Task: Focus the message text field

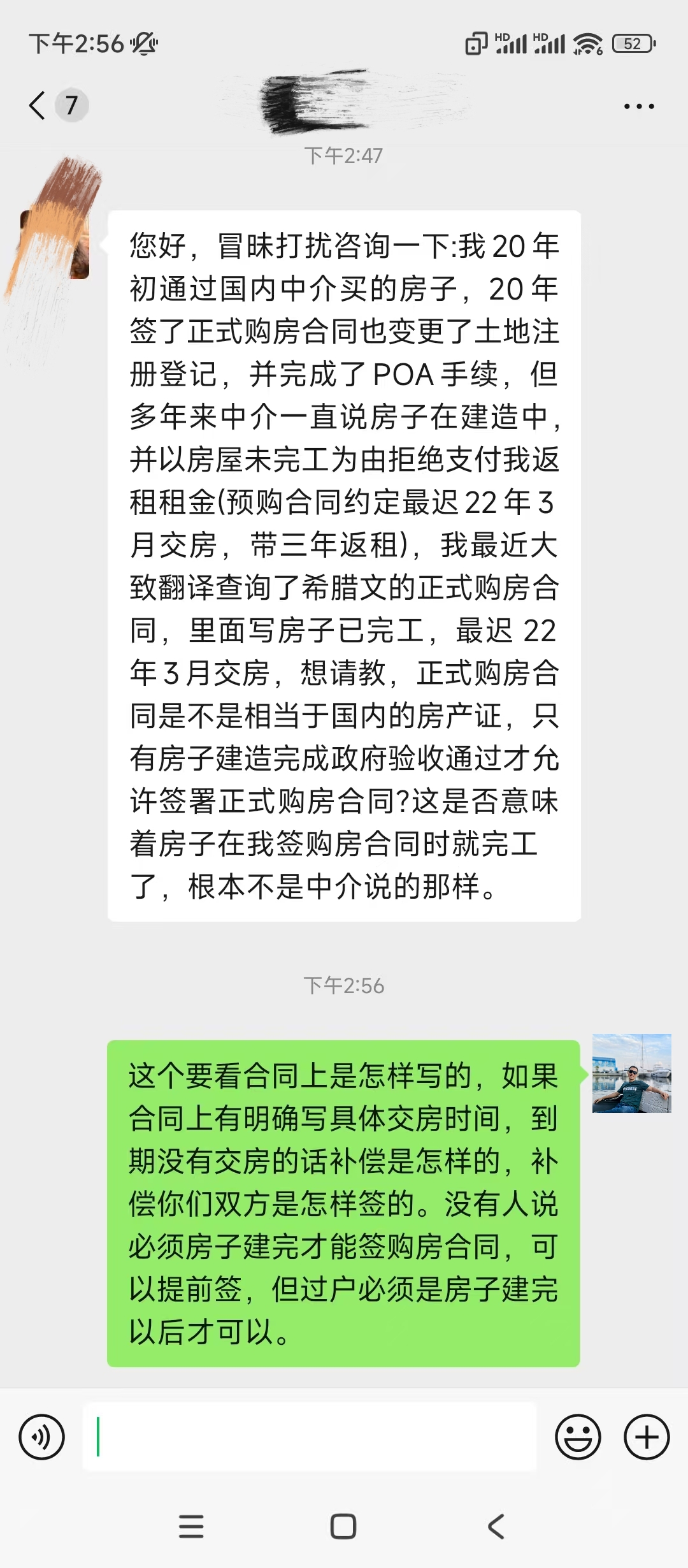Action: [310, 1437]
